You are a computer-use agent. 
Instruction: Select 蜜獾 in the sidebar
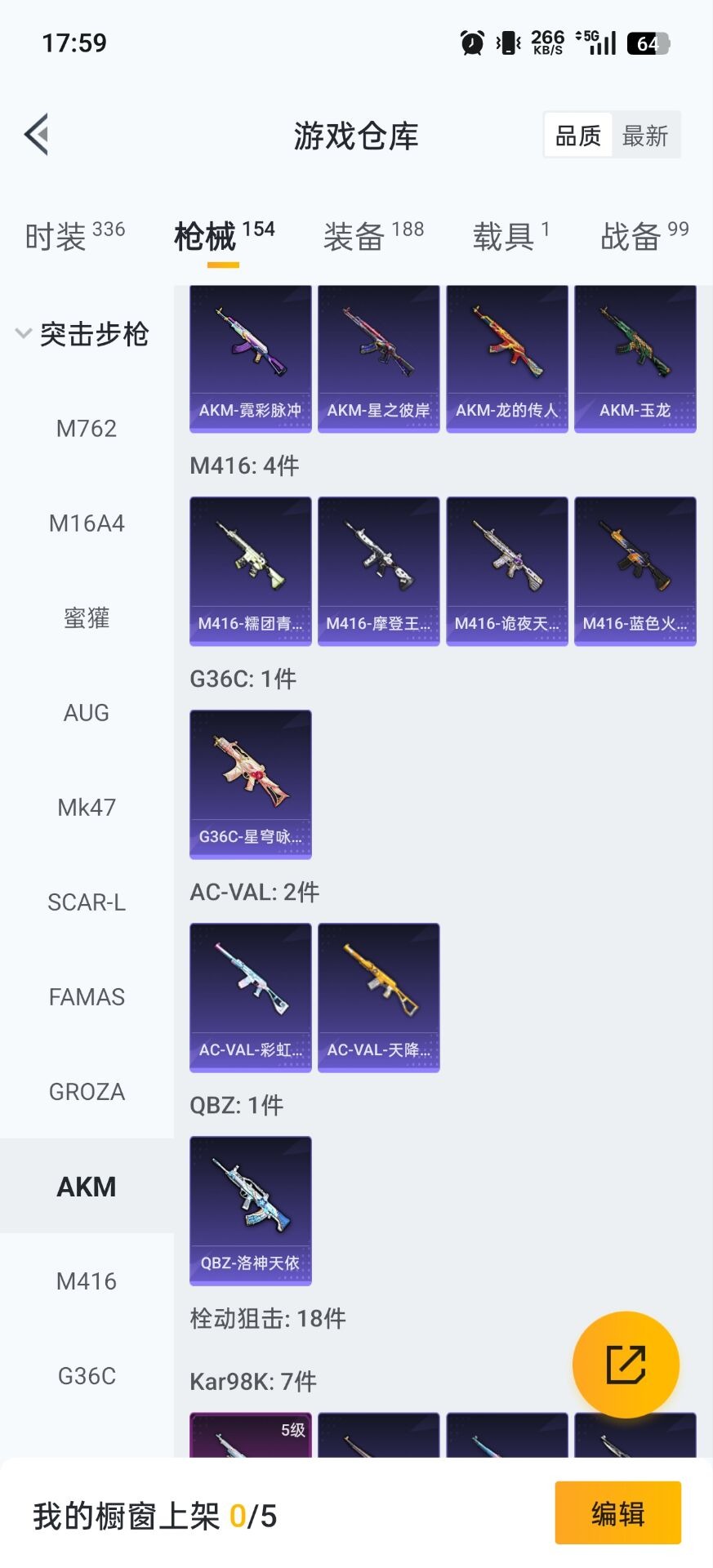87,618
